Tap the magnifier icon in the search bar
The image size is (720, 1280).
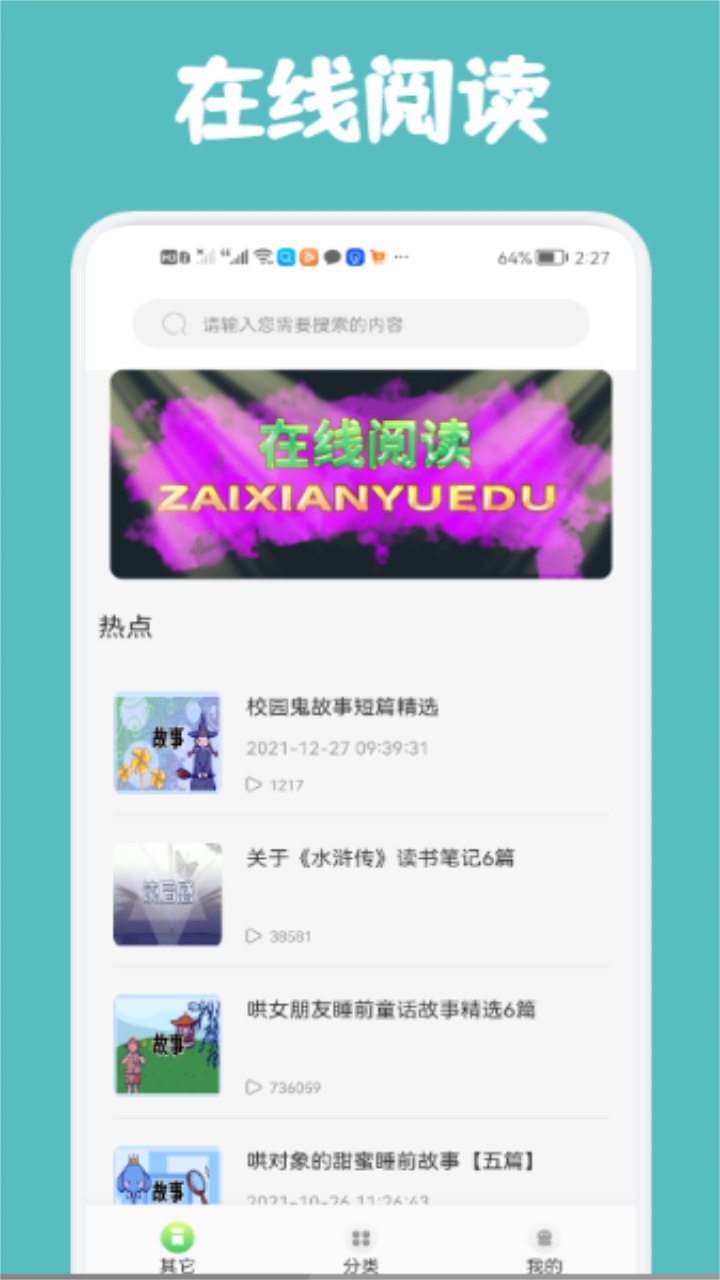point(173,323)
